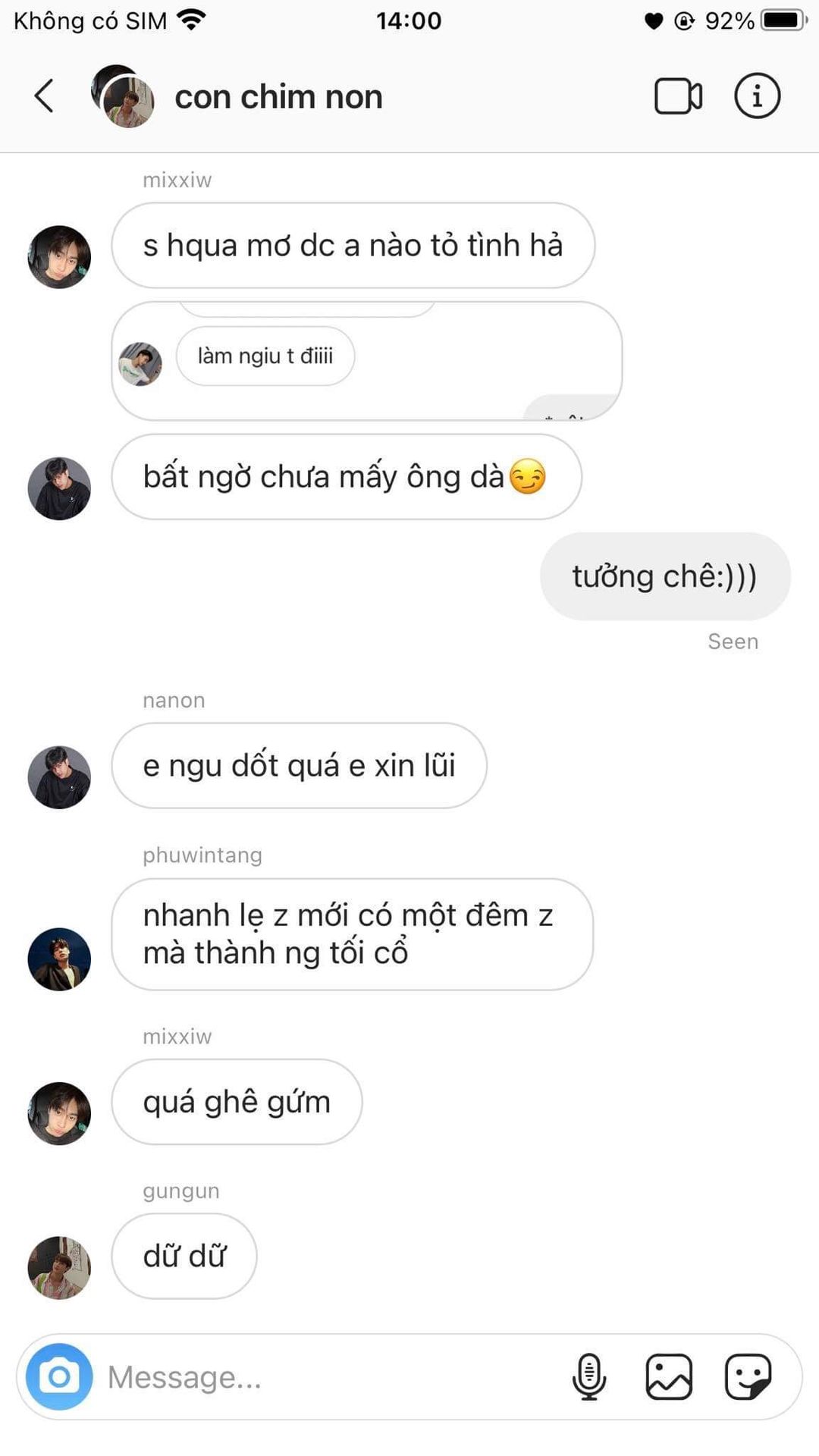819x1456 pixels.
Task: Open the replied message làm ngiu t điiii
Action: [265, 356]
